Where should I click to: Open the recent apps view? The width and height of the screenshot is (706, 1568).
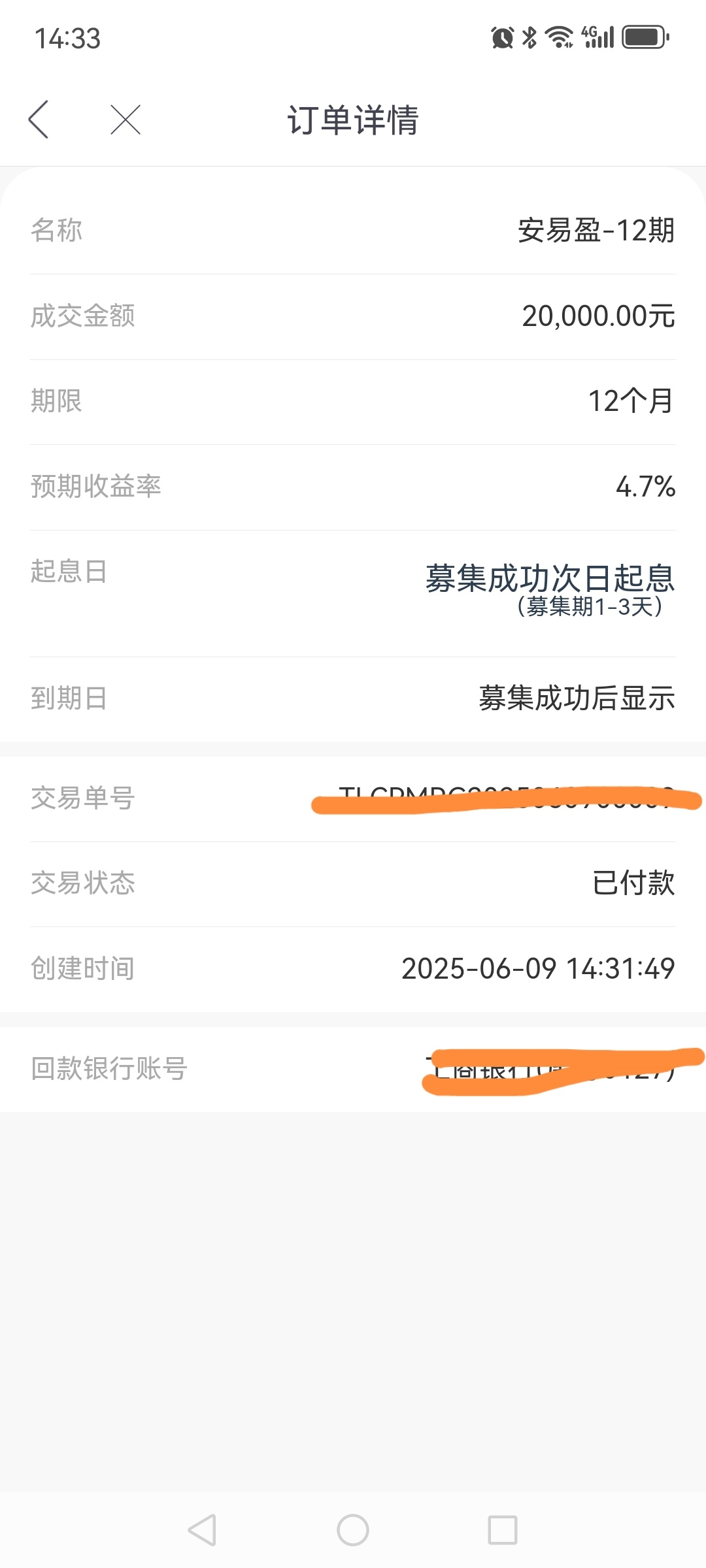coord(503,1530)
